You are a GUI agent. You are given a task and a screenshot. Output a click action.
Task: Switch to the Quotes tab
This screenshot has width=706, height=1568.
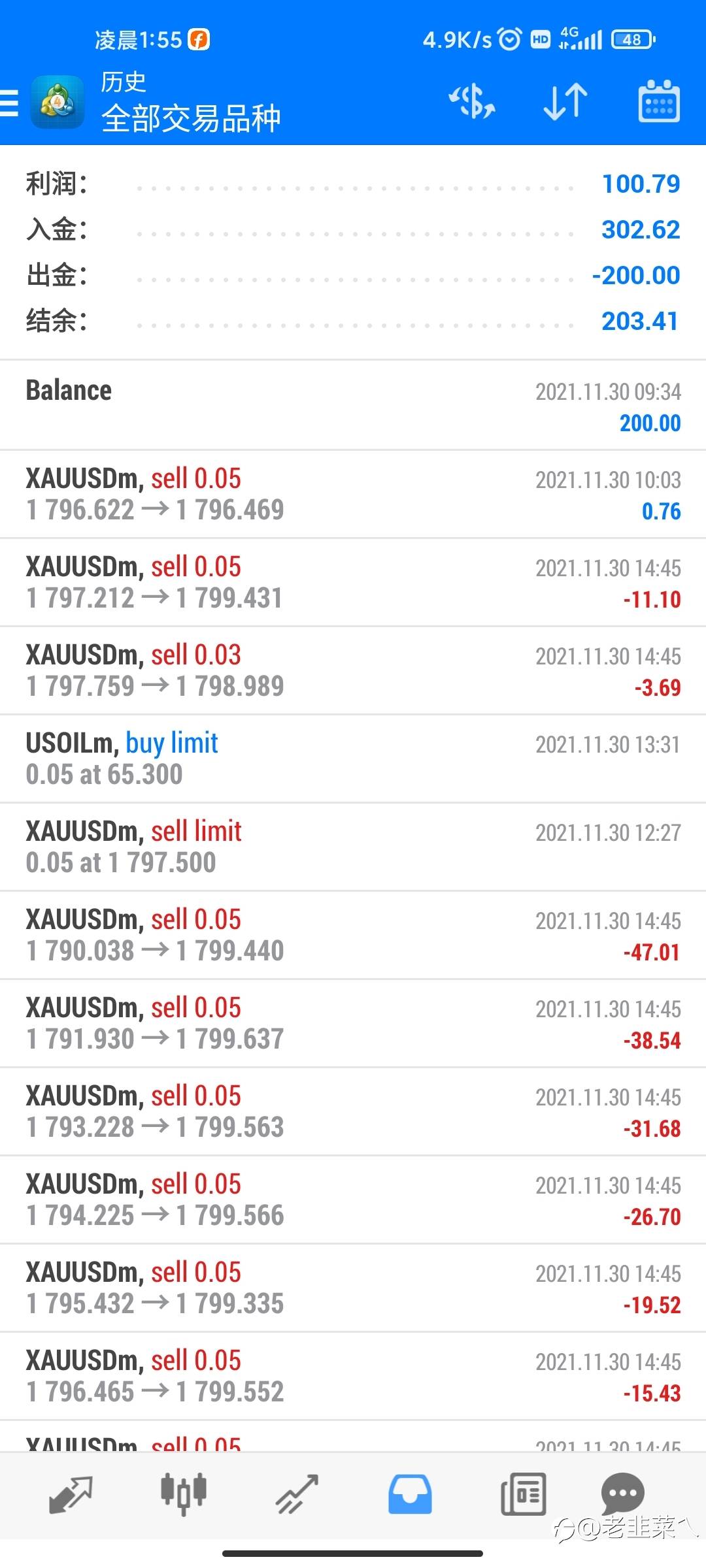71,1494
